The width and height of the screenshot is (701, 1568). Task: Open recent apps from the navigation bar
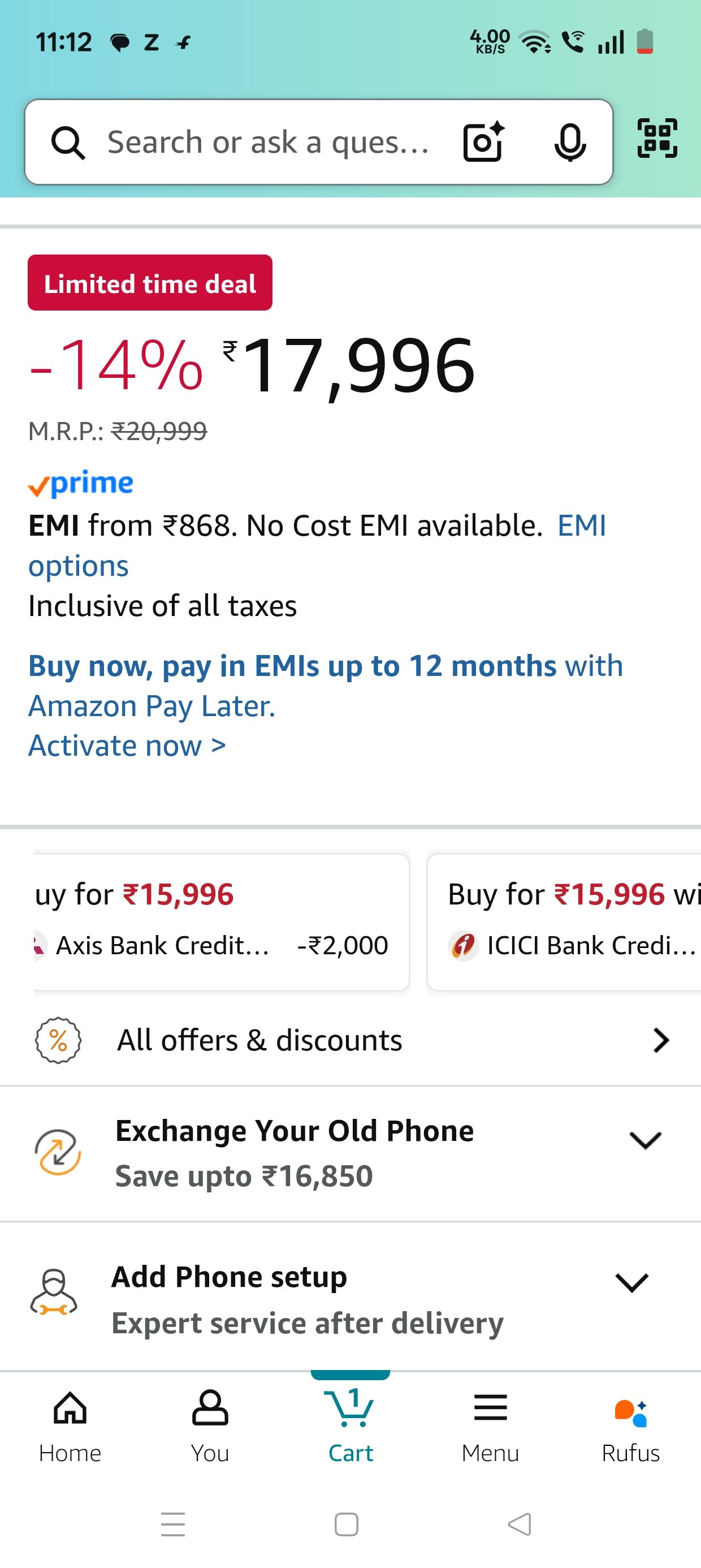coord(173,1524)
